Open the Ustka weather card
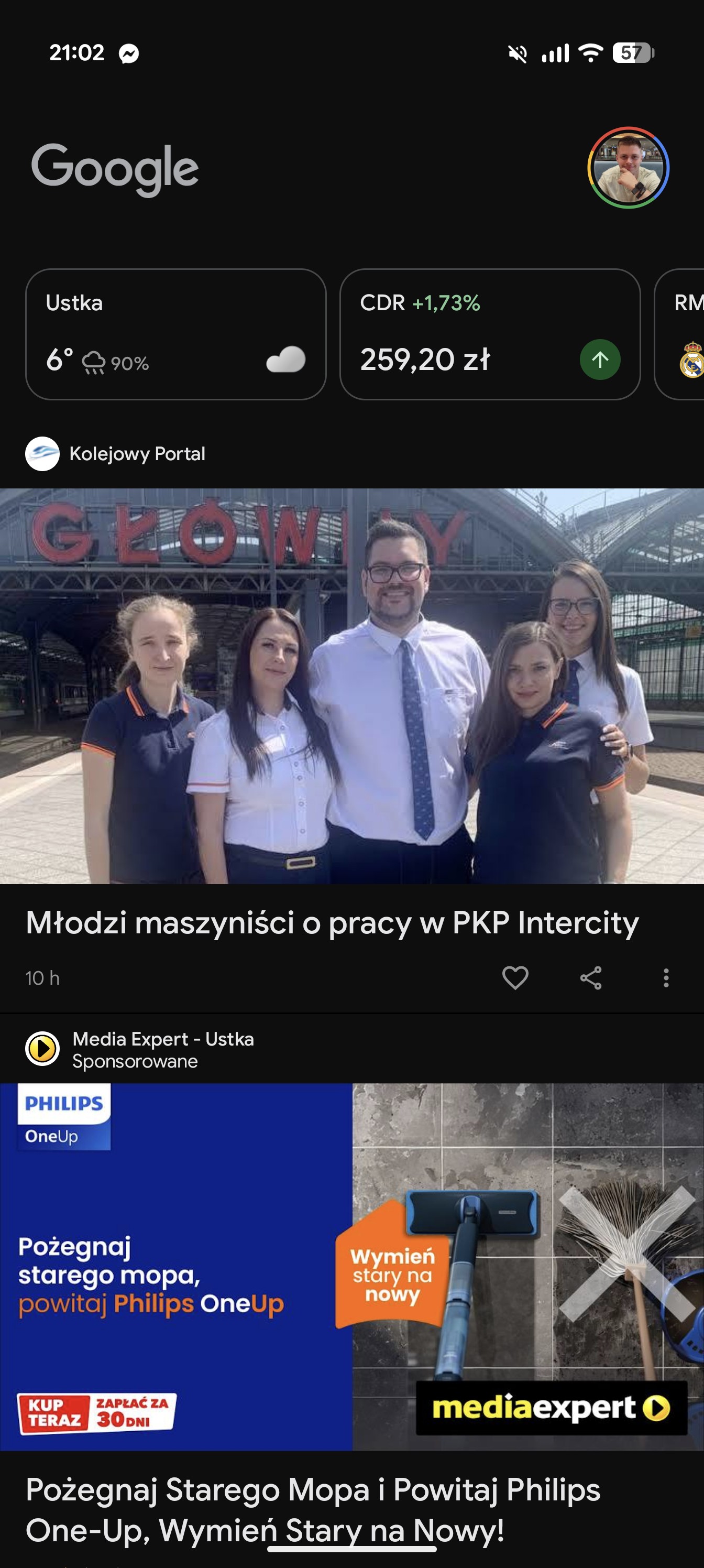The height and width of the screenshot is (1568, 704). (x=175, y=334)
